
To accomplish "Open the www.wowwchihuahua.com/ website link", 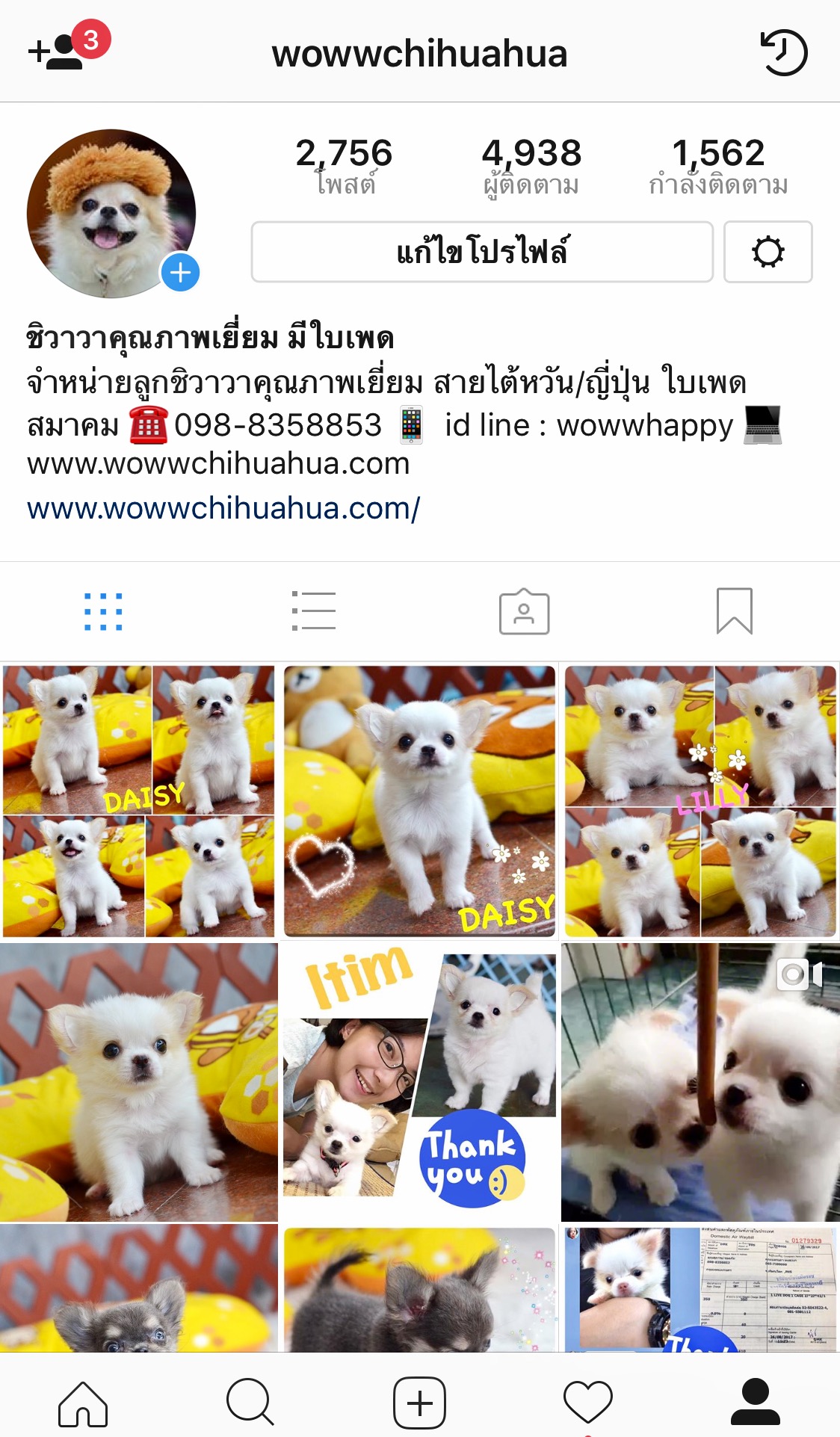I will pyautogui.click(x=223, y=508).
